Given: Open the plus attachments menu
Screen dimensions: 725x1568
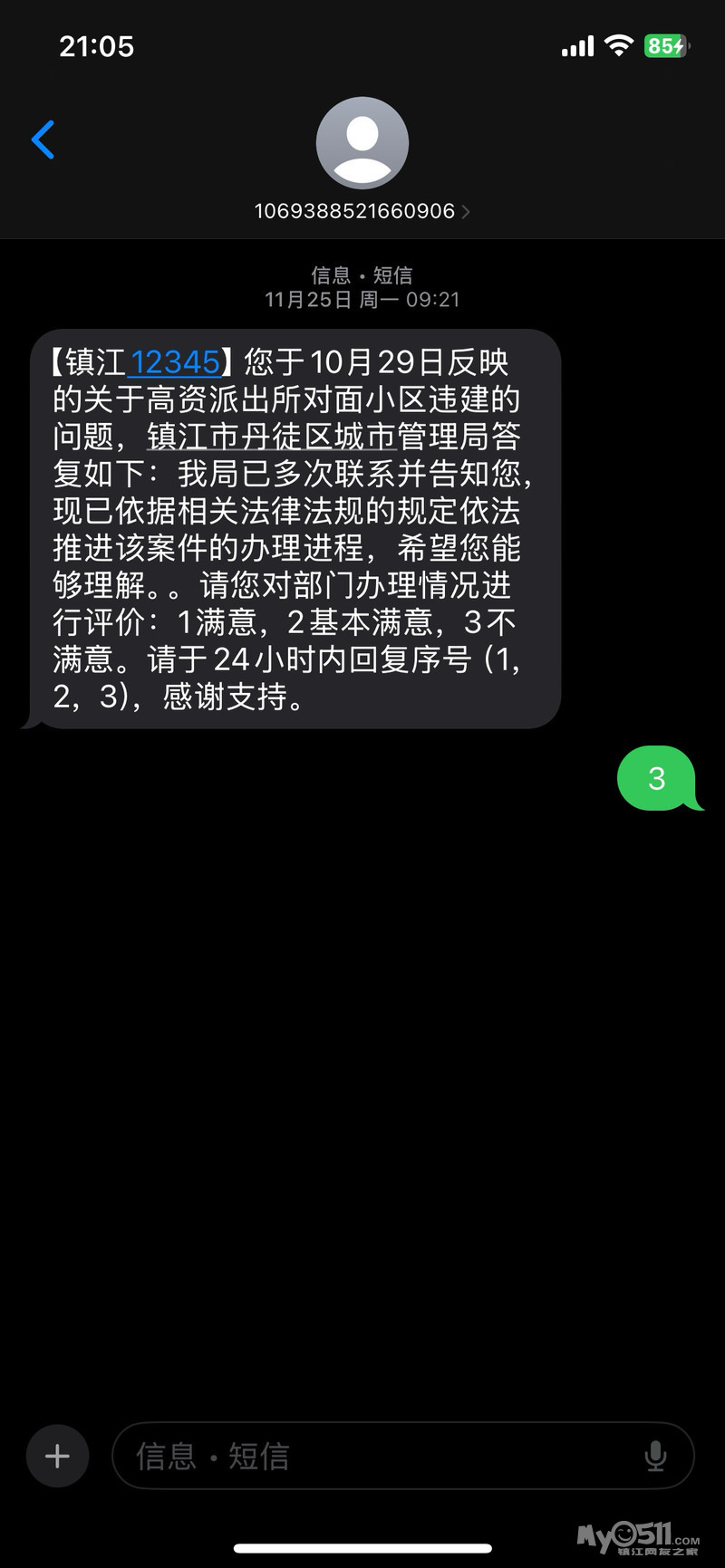Looking at the screenshot, I should [x=57, y=1456].
